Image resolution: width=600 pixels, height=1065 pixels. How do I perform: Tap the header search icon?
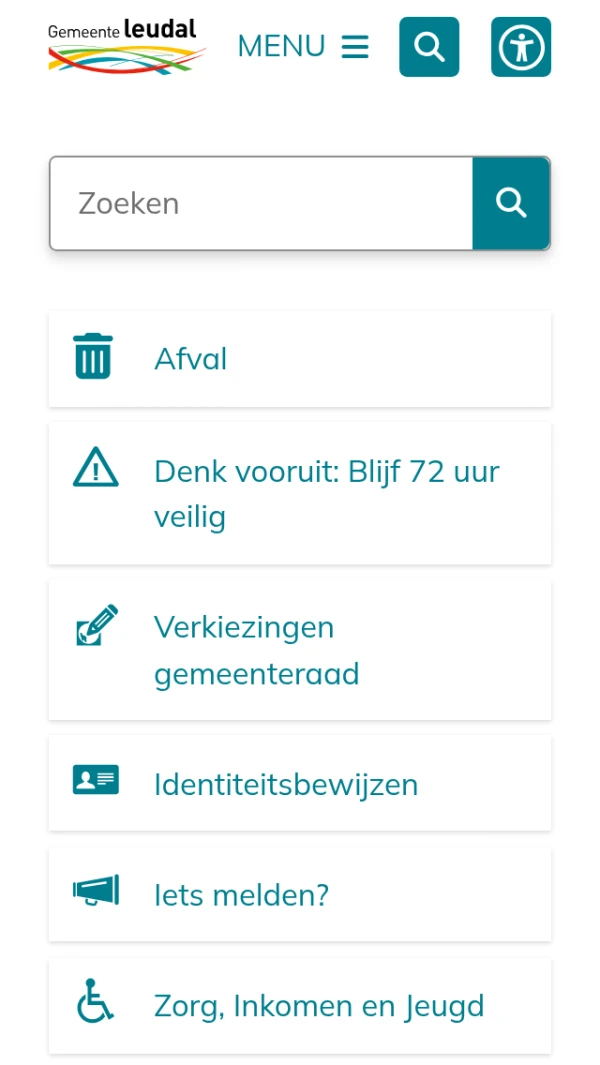click(x=429, y=47)
